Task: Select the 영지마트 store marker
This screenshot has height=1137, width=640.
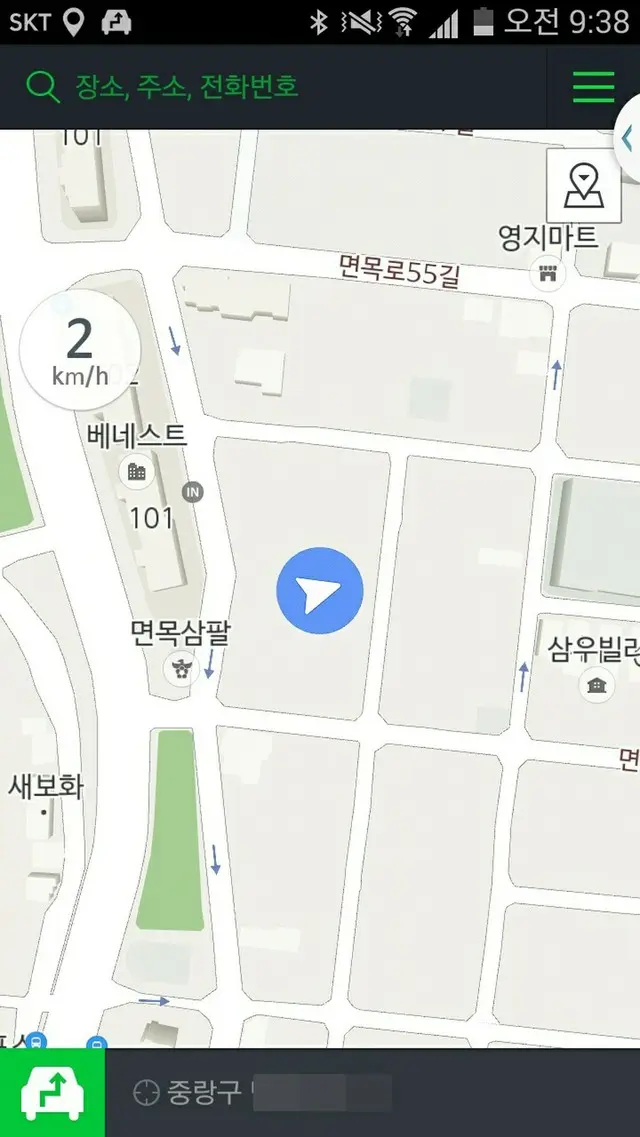Action: tap(547, 272)
